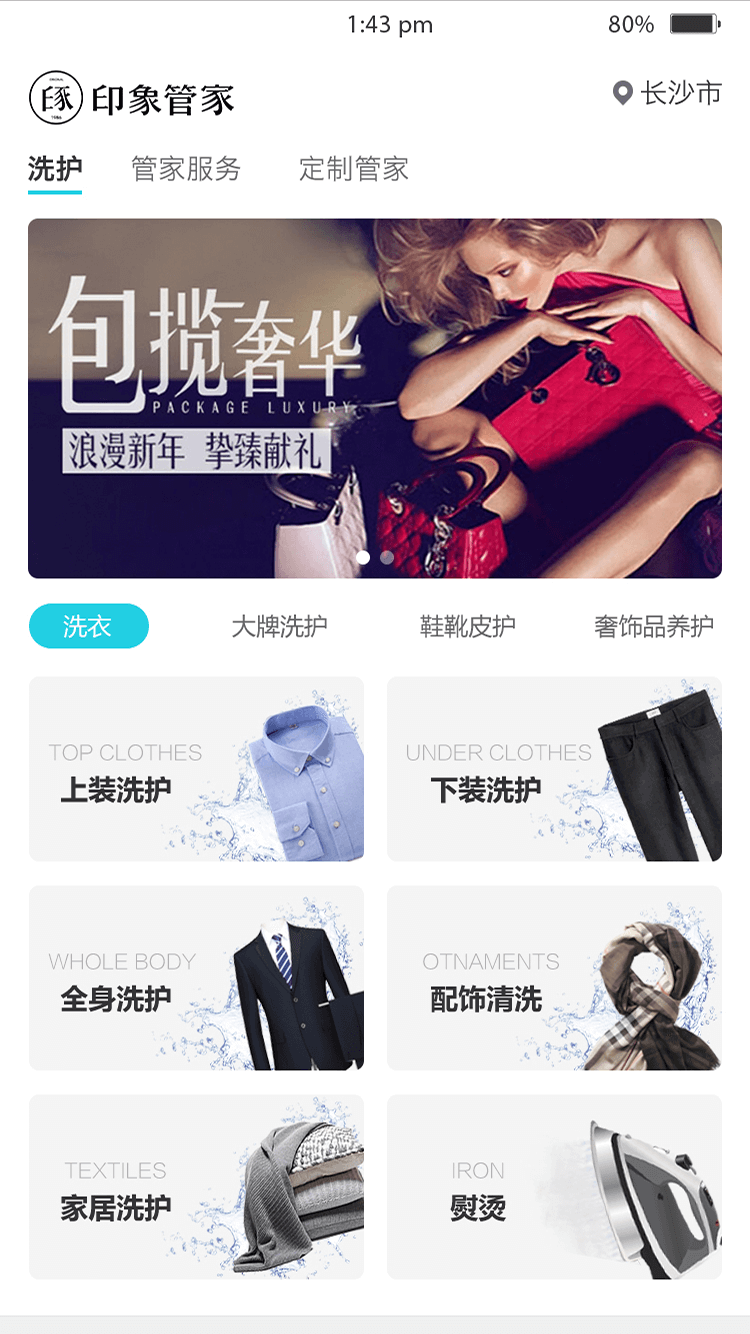Screen dimensions: 750x1334
Task: Select the 洗衣 category chip
Action: click(88, 627)
